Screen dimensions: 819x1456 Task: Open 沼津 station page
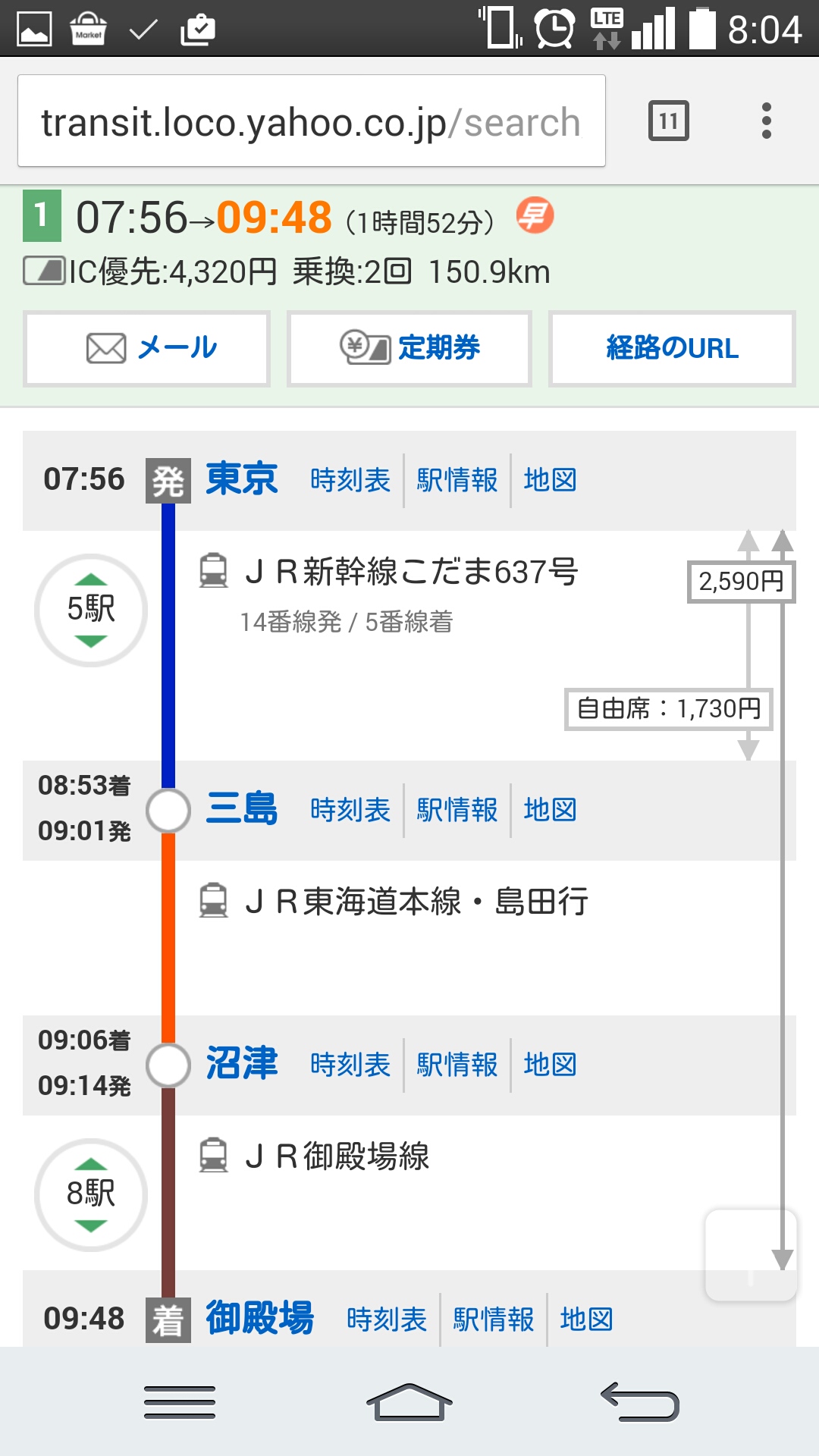[x=242, y=1064]
